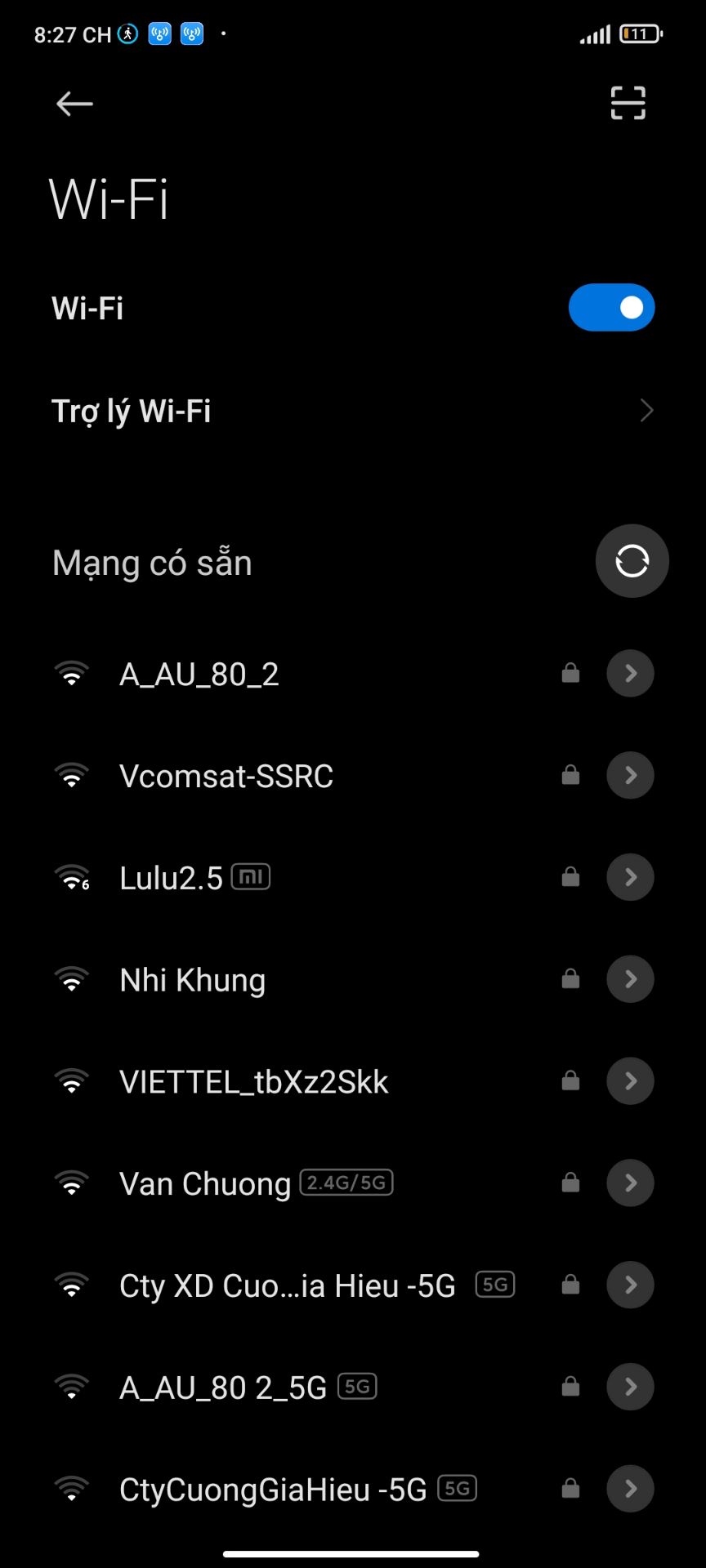Select the Vcomsat-SSRC network
Viewport: 706px width, 1568px height.
(x=226, y=776)
